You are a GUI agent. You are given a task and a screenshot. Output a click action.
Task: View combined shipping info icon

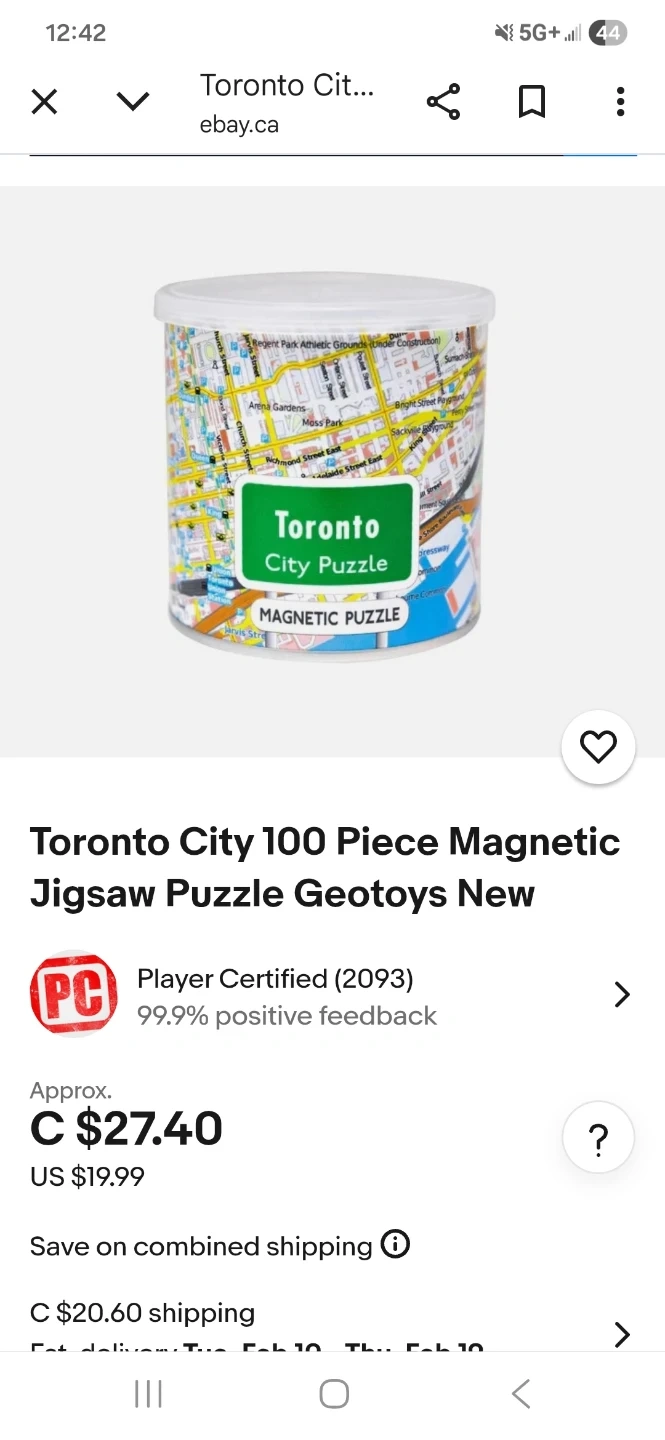[396, 1245]
